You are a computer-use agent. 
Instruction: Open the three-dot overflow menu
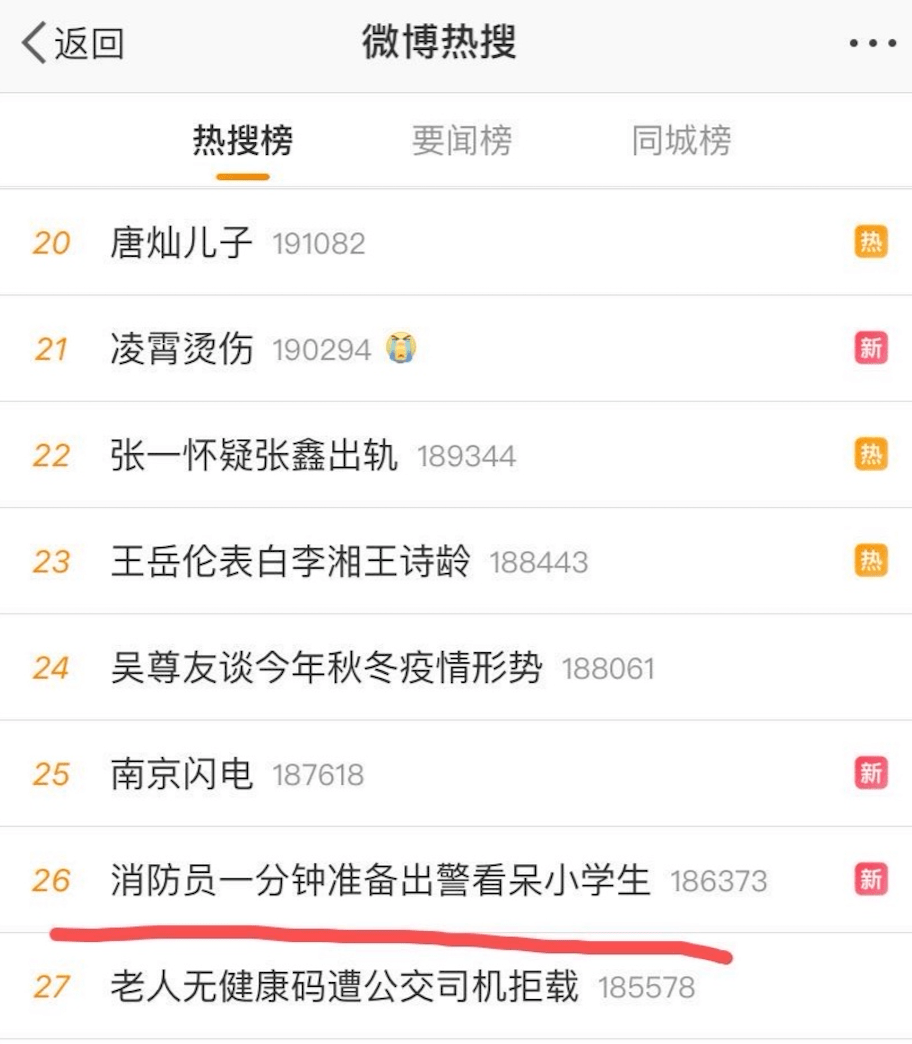[872, 44]
